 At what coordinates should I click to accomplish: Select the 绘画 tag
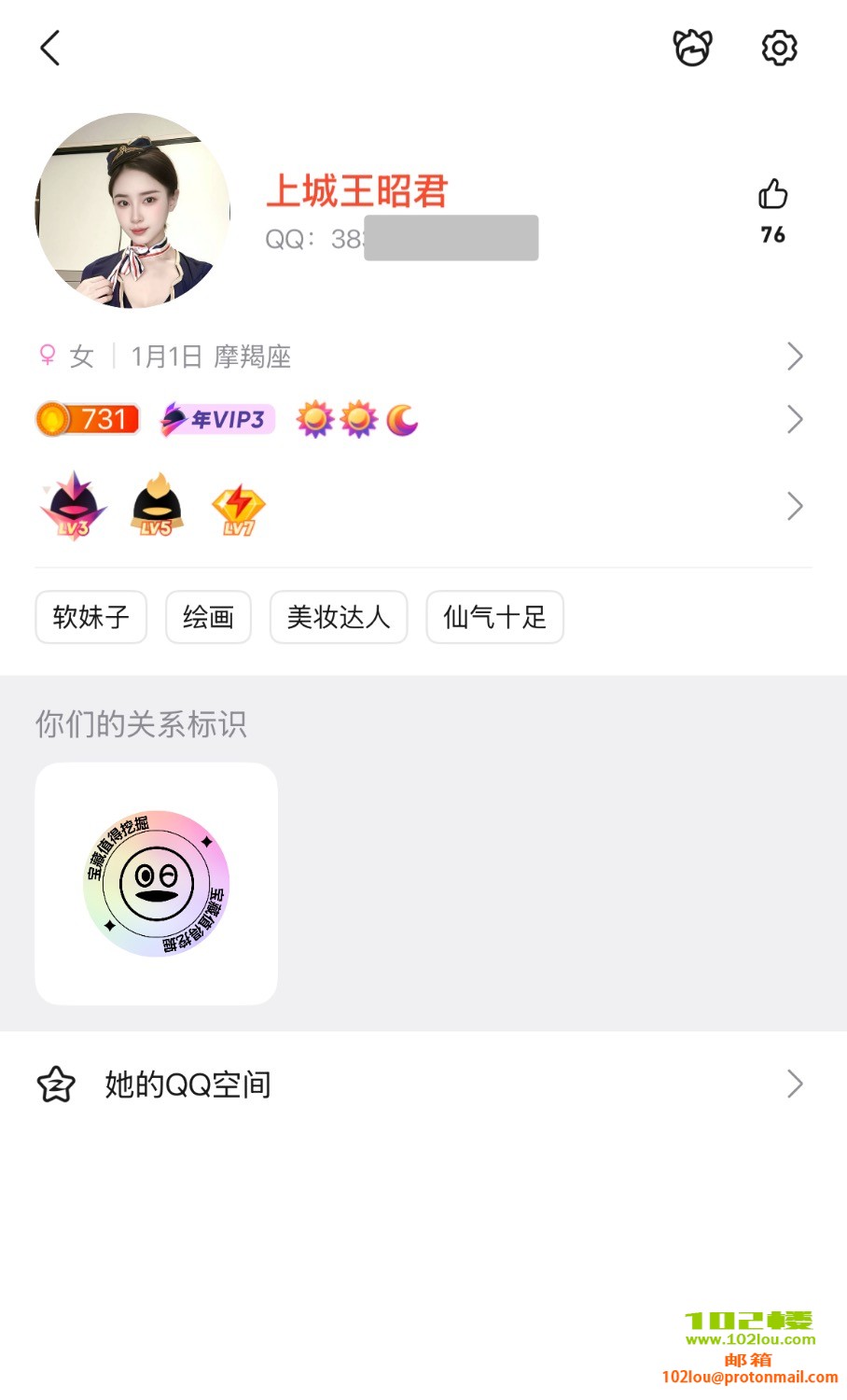208,617
